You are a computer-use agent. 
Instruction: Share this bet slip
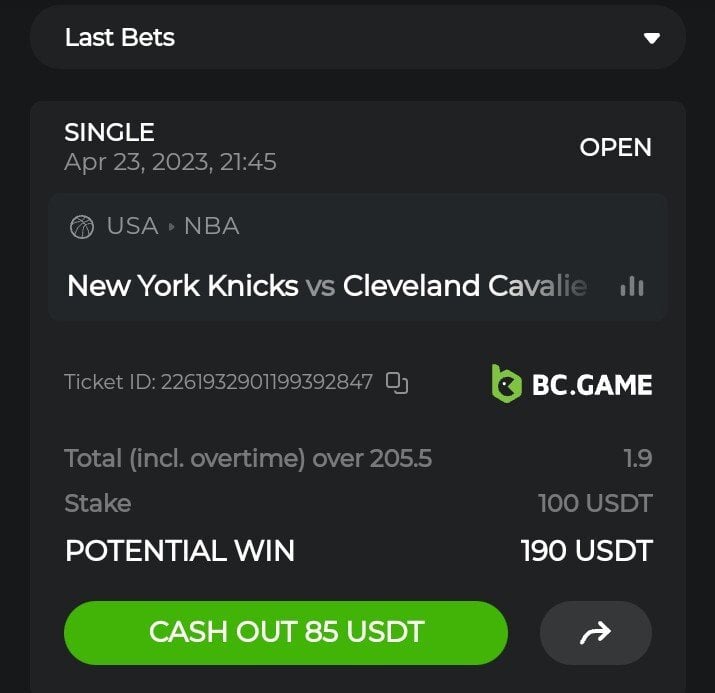coord(595,632)
